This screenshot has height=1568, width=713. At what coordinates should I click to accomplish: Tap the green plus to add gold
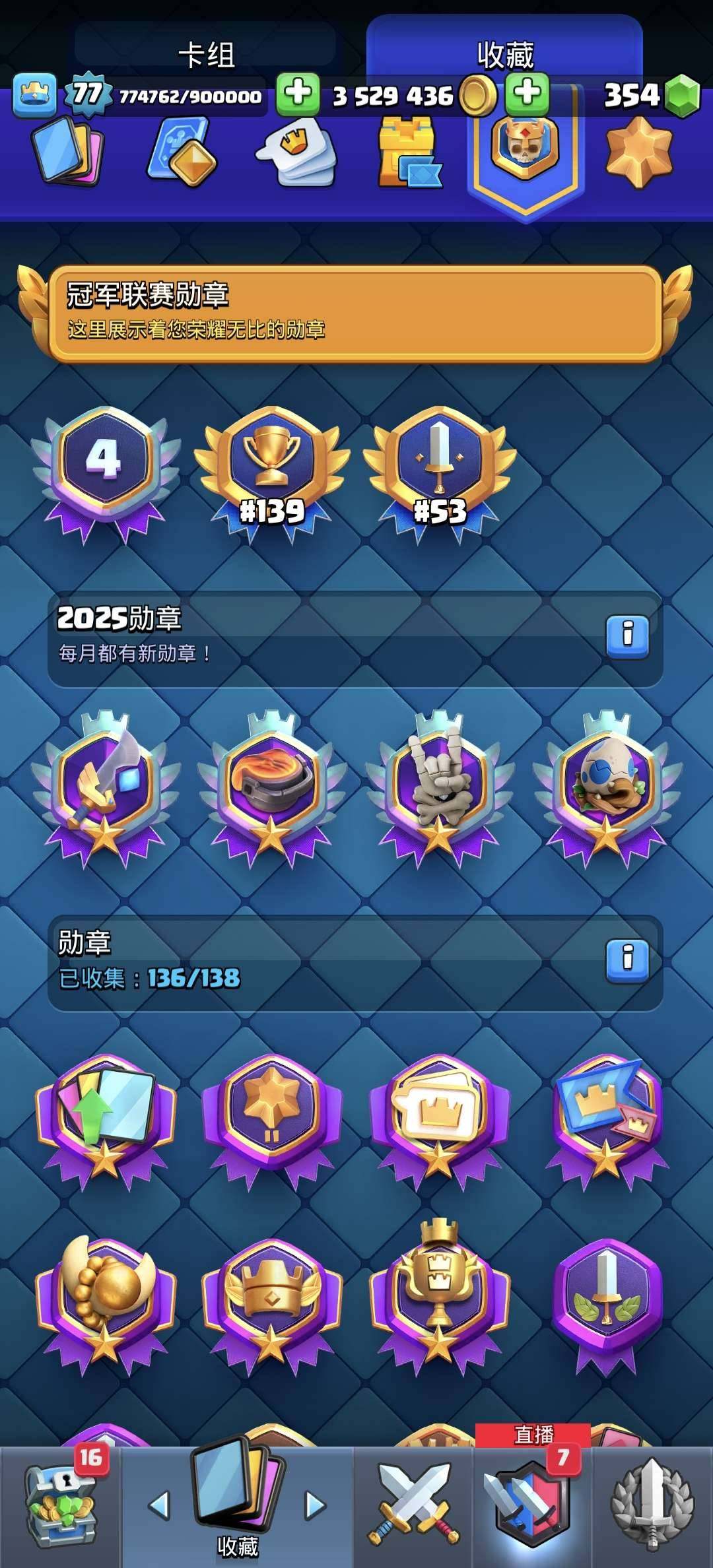point(527,94)
